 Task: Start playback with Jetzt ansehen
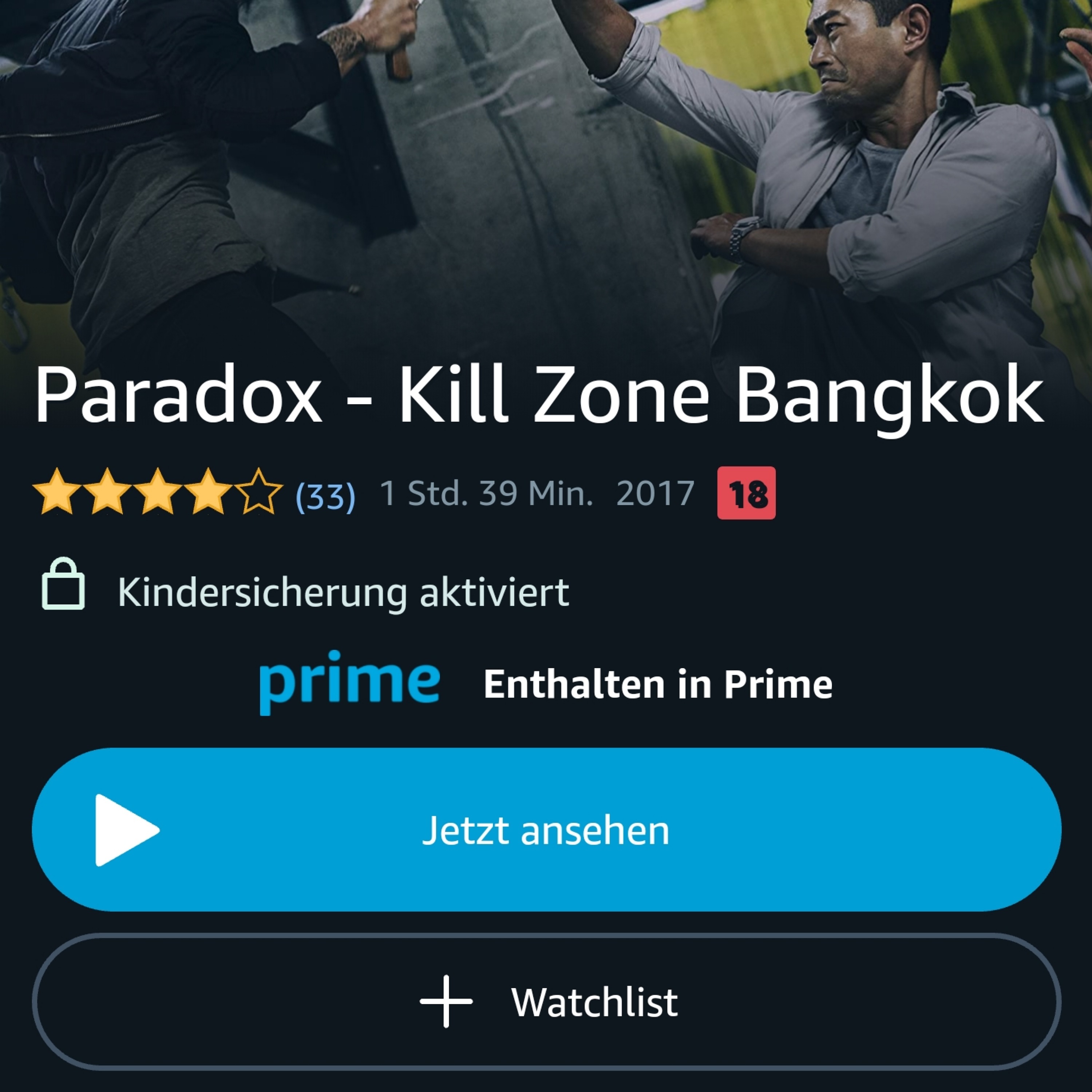pyautogui.click(x=546, y=830)
